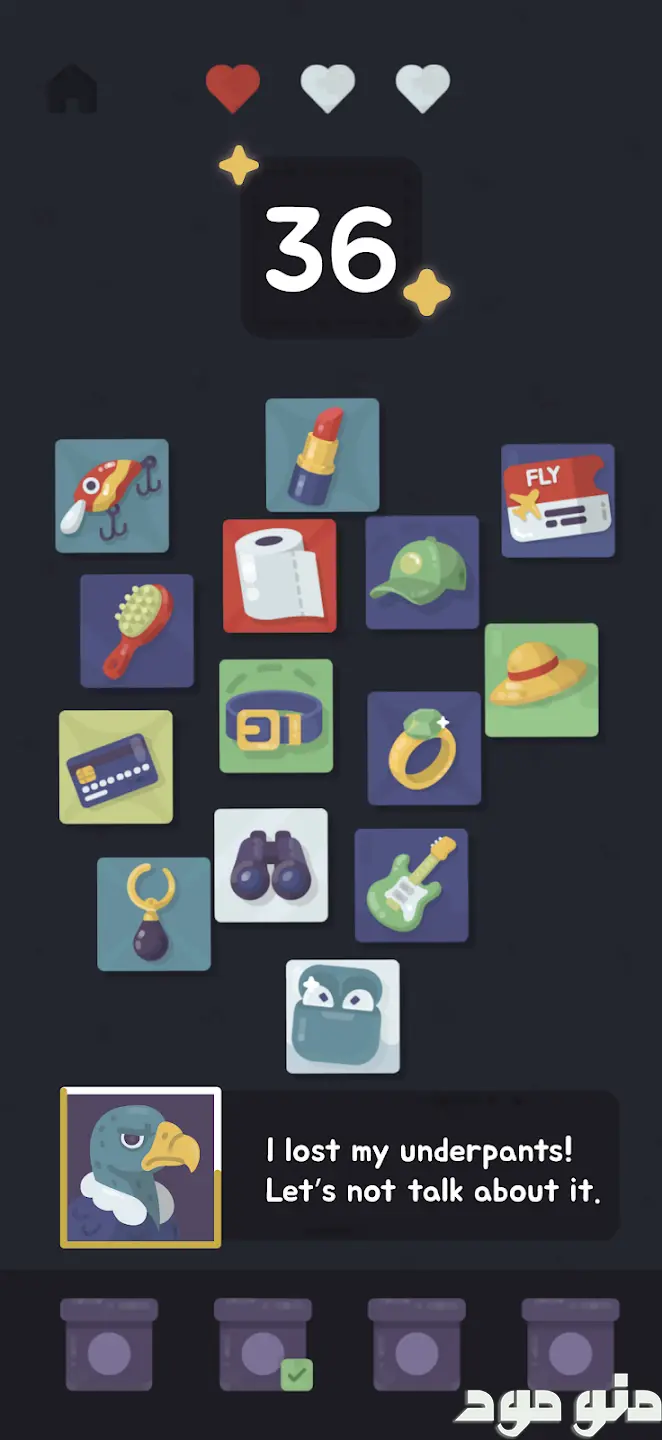Viewport: 662px width, 1440px height.
Task: Tap the green electric guitar tile
Action: coord(411,885)
